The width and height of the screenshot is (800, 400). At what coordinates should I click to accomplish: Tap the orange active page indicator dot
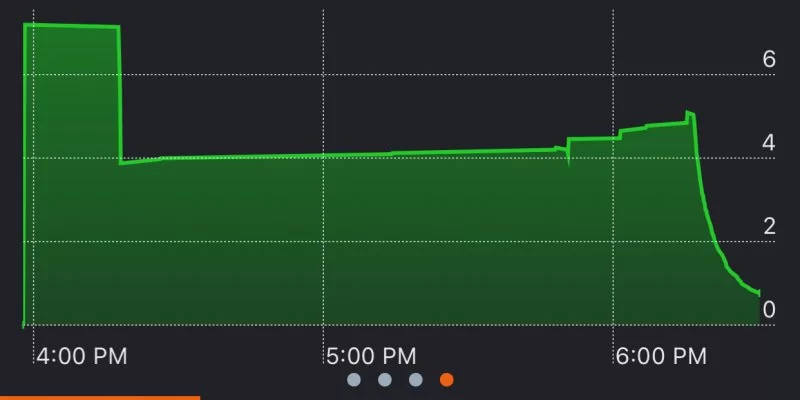pyautogui.click(x=447, y=380)
